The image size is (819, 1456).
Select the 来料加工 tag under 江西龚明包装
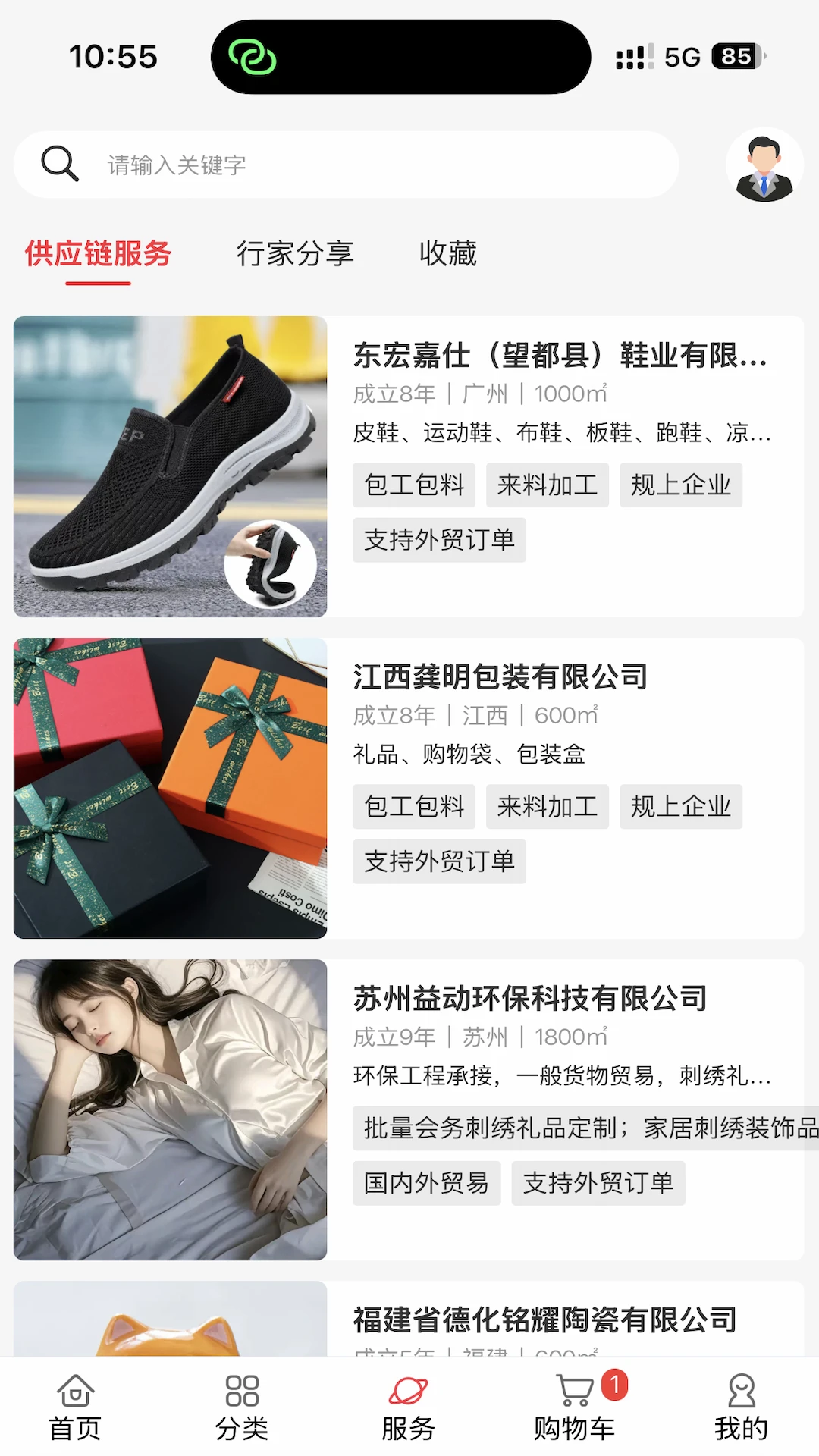[548, 806]
